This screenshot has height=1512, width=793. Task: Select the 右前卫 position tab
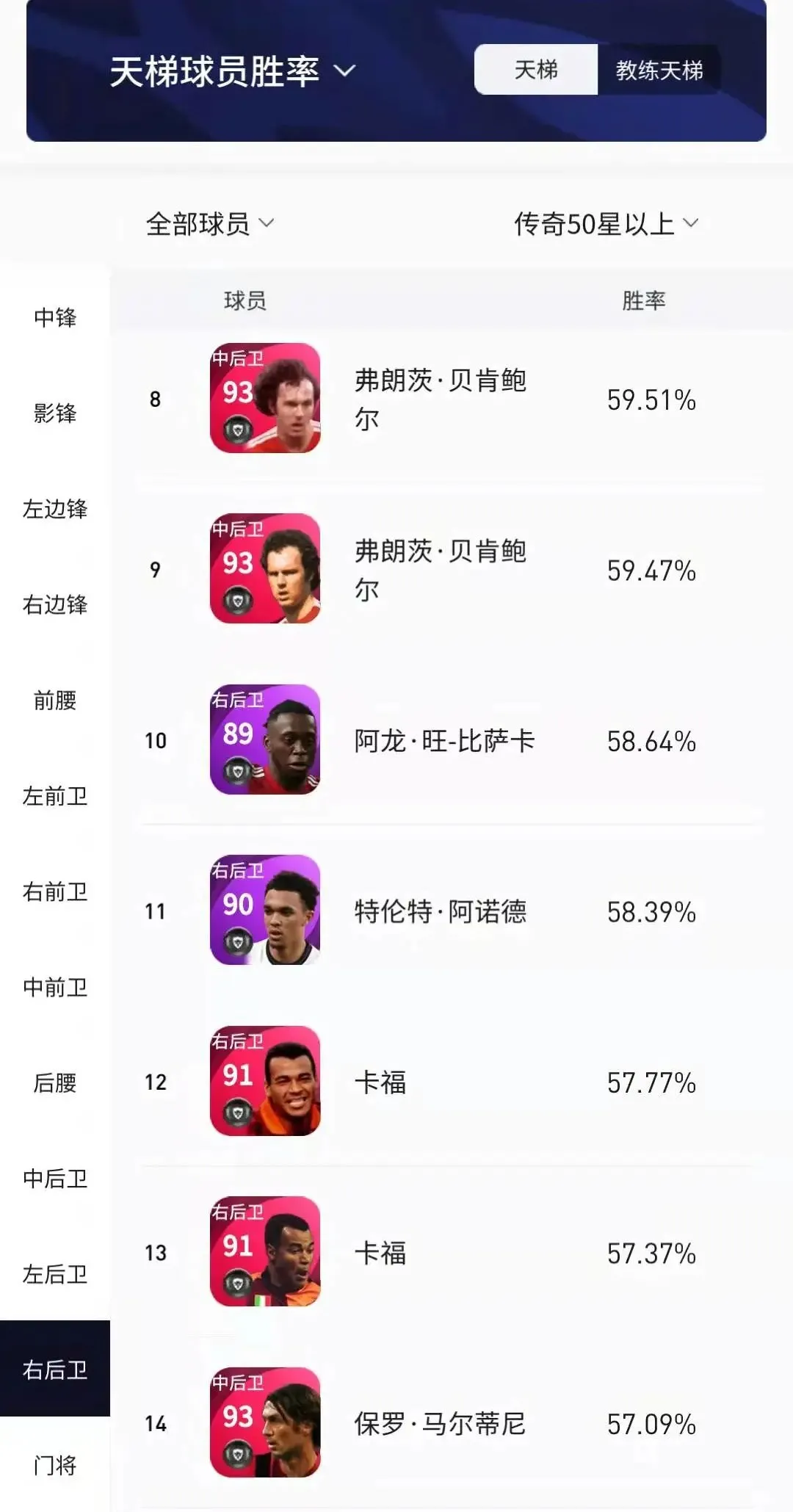coord(55,891)
